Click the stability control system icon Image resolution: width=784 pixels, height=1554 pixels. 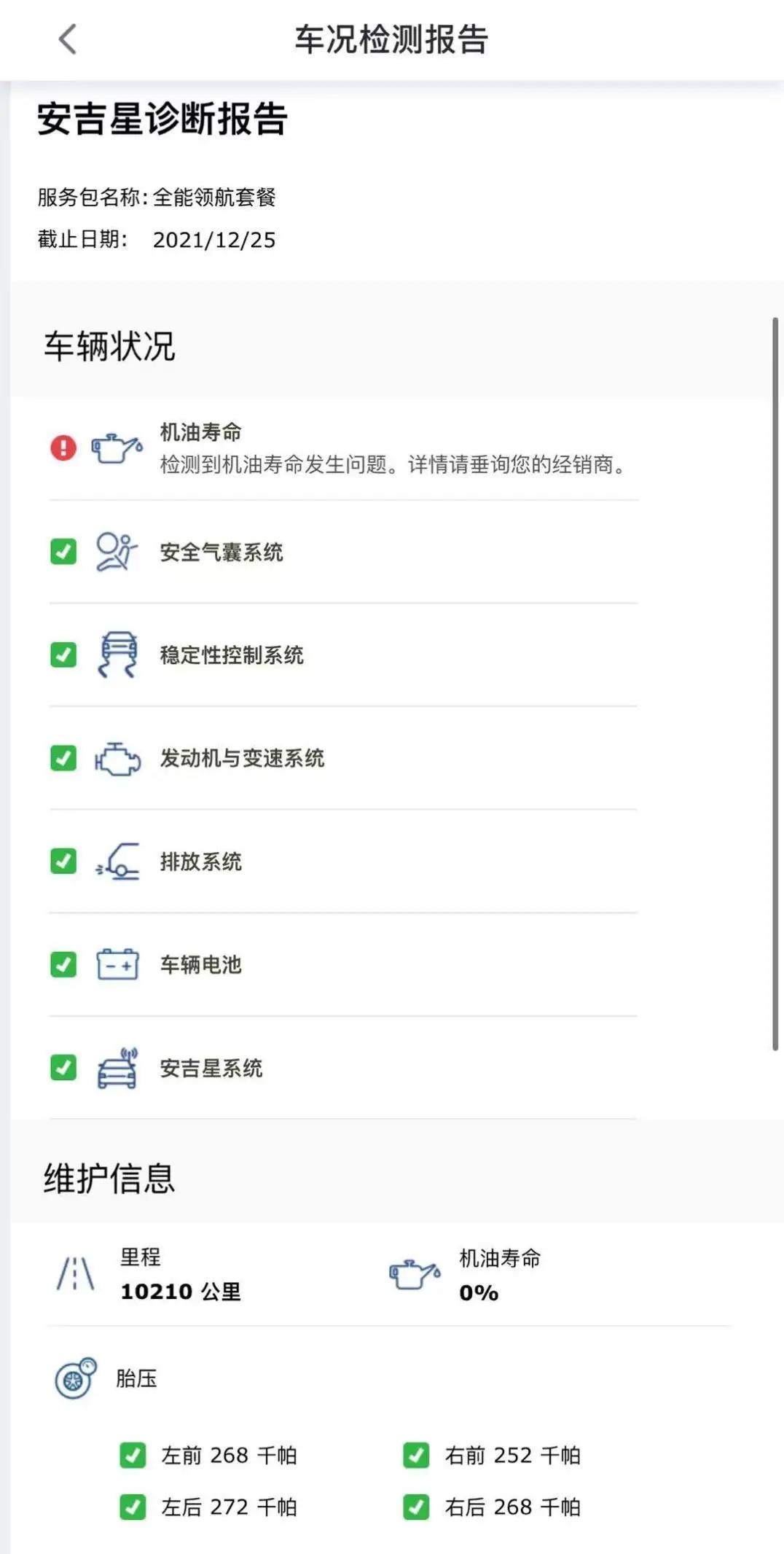(x=117, y=655)
